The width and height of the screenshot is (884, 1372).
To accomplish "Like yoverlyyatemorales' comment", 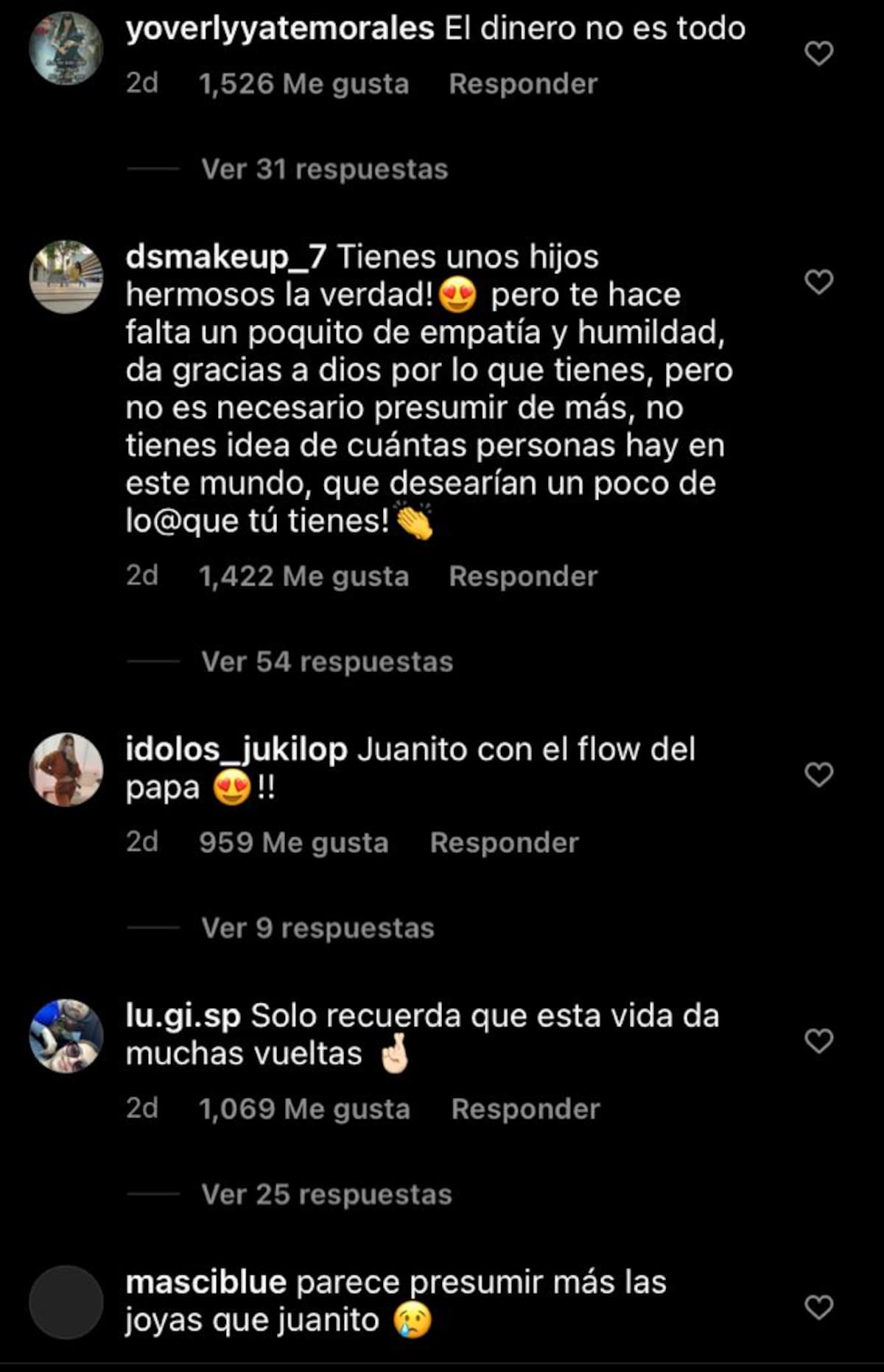I will (818, 54).
